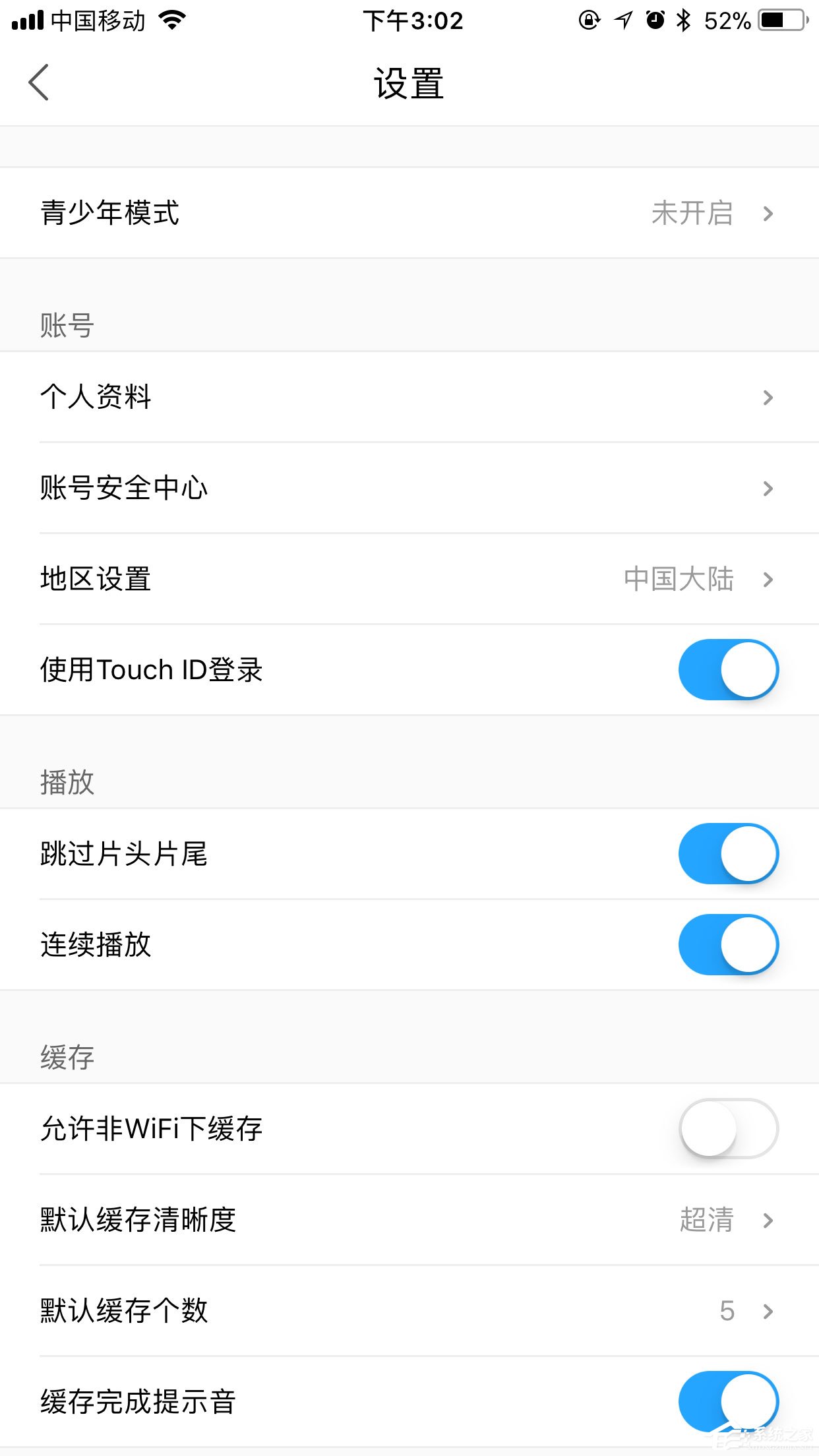Disable 使用Touch ID登录

click(727, 669)
